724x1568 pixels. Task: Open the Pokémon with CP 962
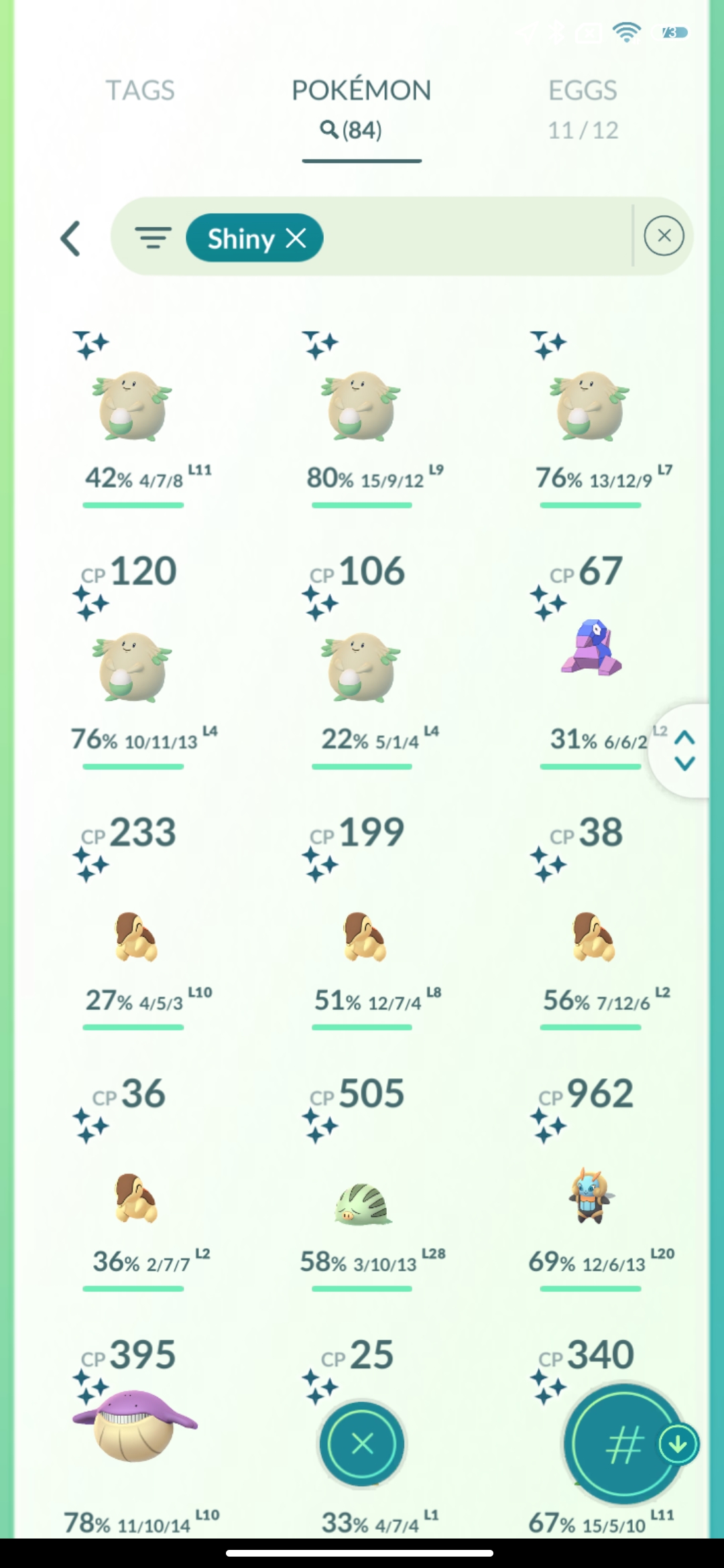(591, 1196)
